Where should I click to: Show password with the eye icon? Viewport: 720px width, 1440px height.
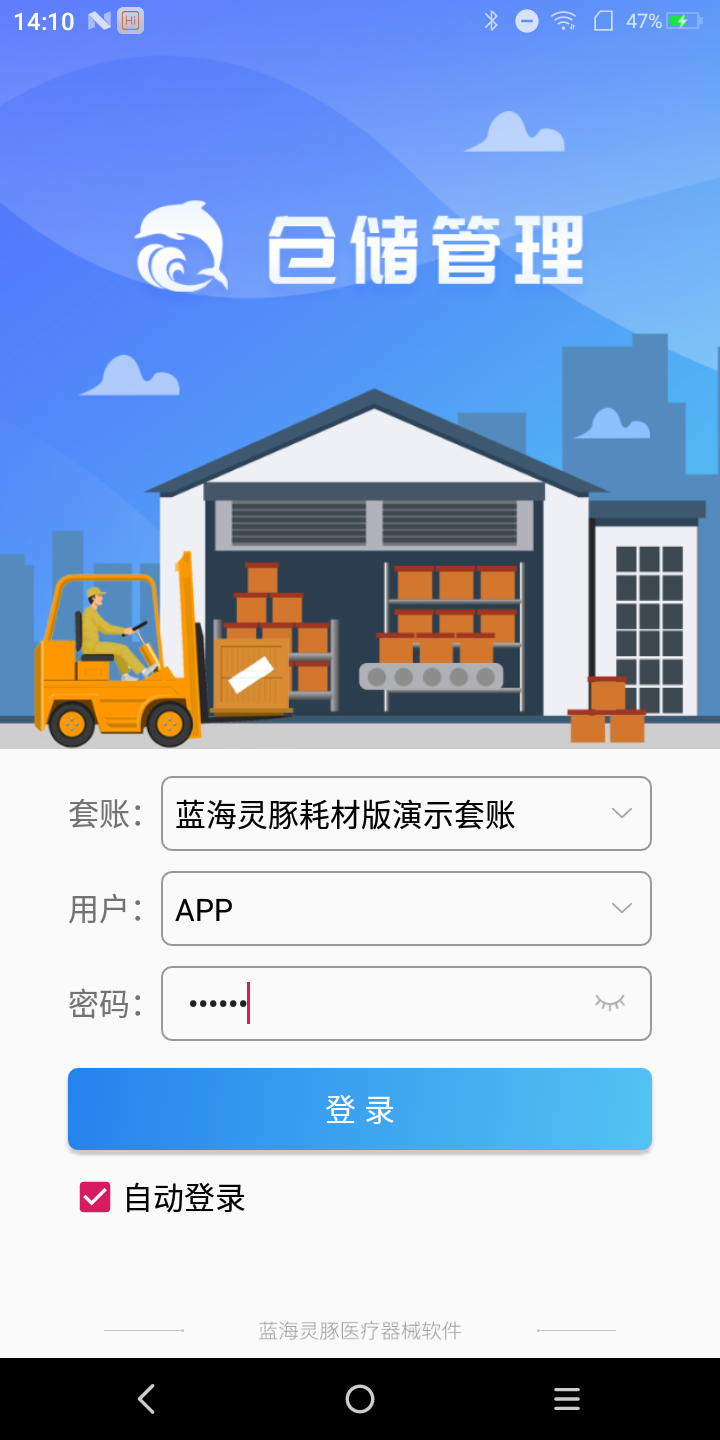click(609, 1002)
